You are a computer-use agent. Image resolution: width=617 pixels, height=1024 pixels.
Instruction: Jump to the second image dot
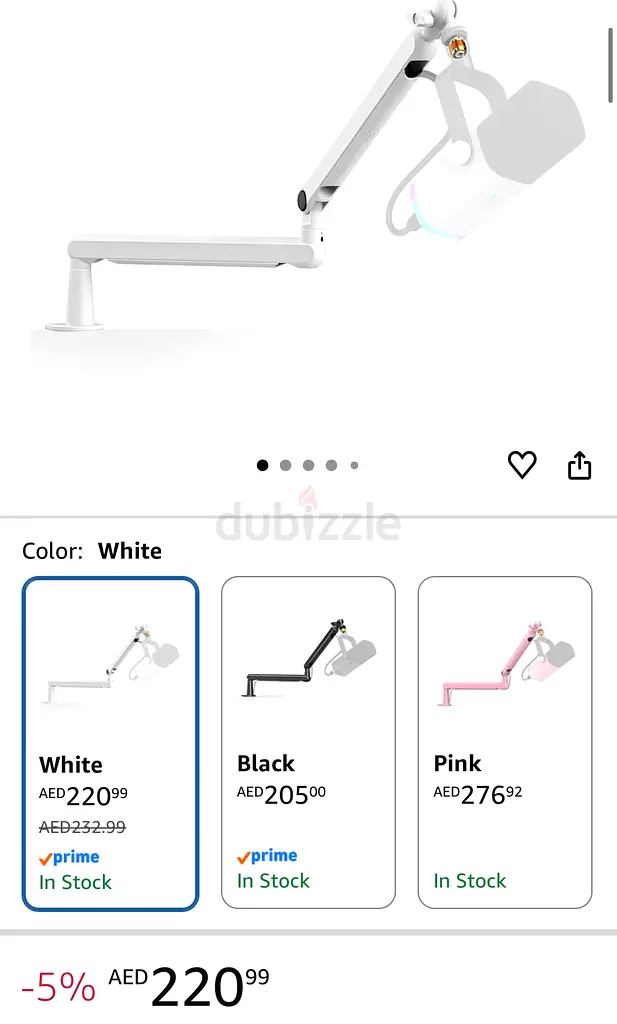[285, 465]
